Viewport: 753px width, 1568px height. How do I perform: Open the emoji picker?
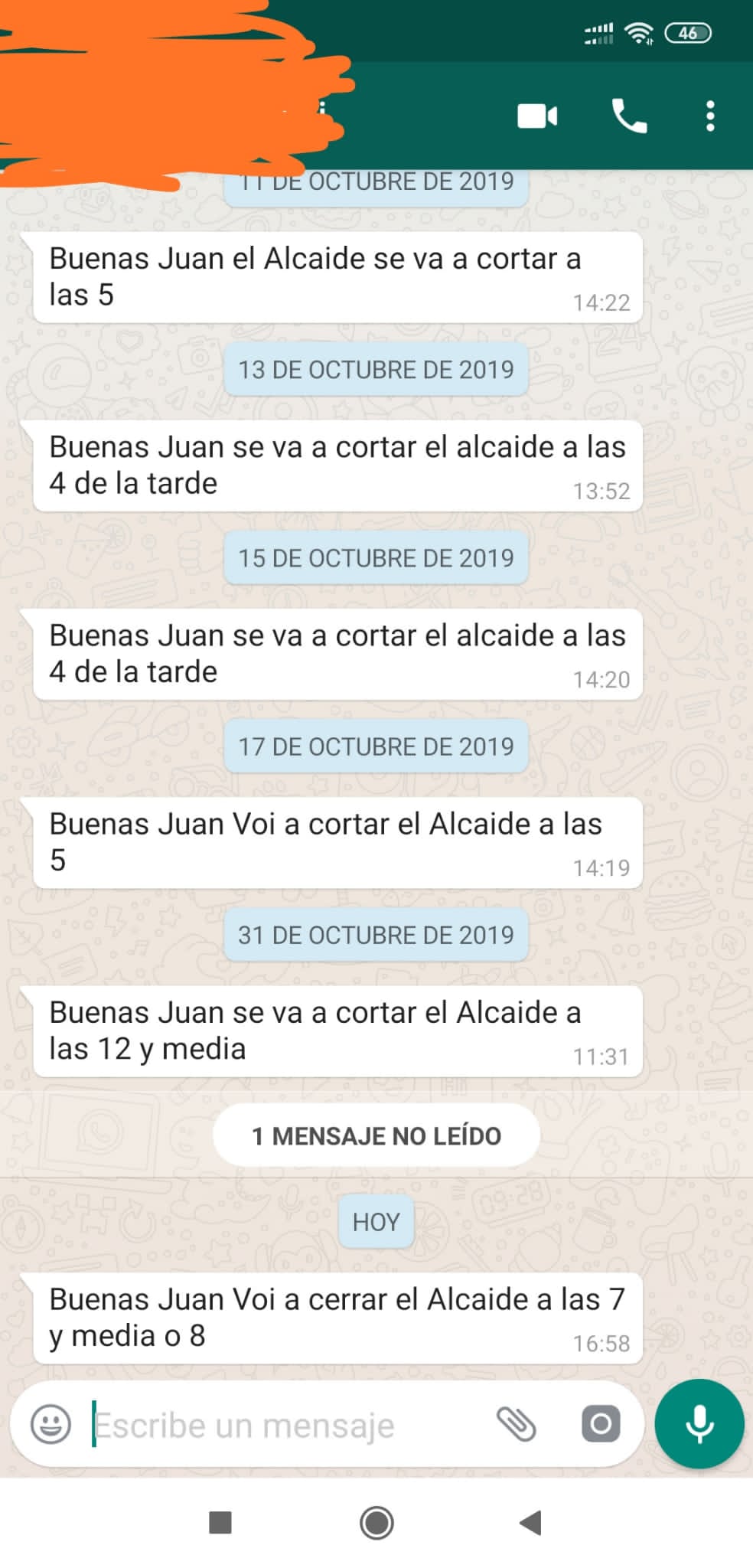pos(51,1425)
